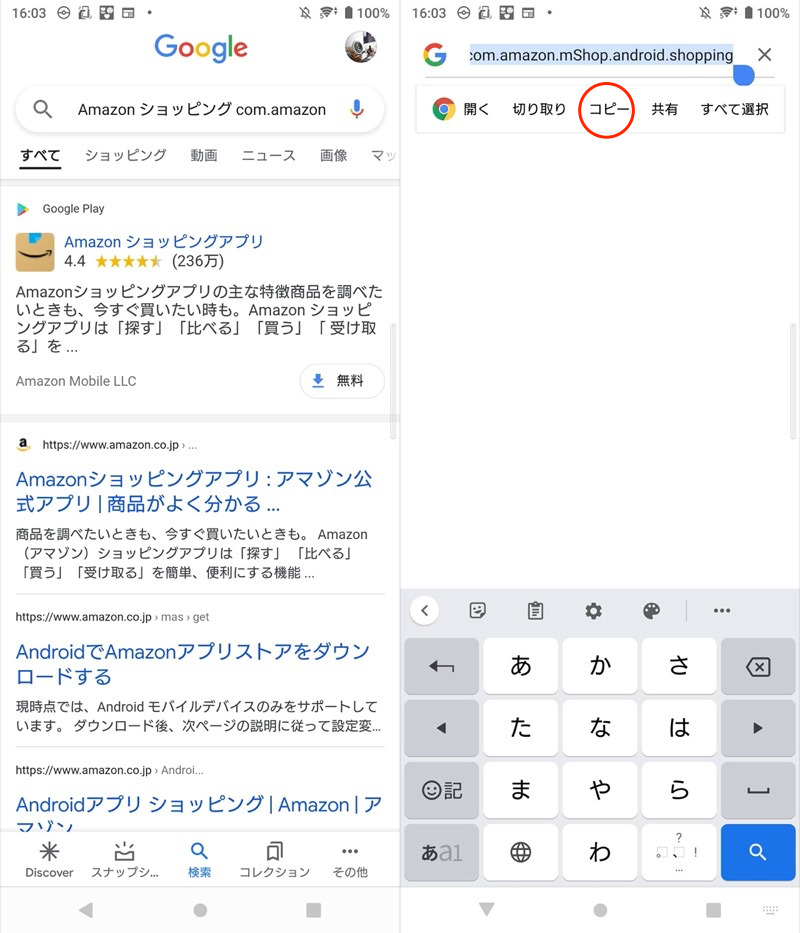800x933 pixels.
Task: Open the Amazon ショッピングアプリ Google Play result
Action: (164, 242)
